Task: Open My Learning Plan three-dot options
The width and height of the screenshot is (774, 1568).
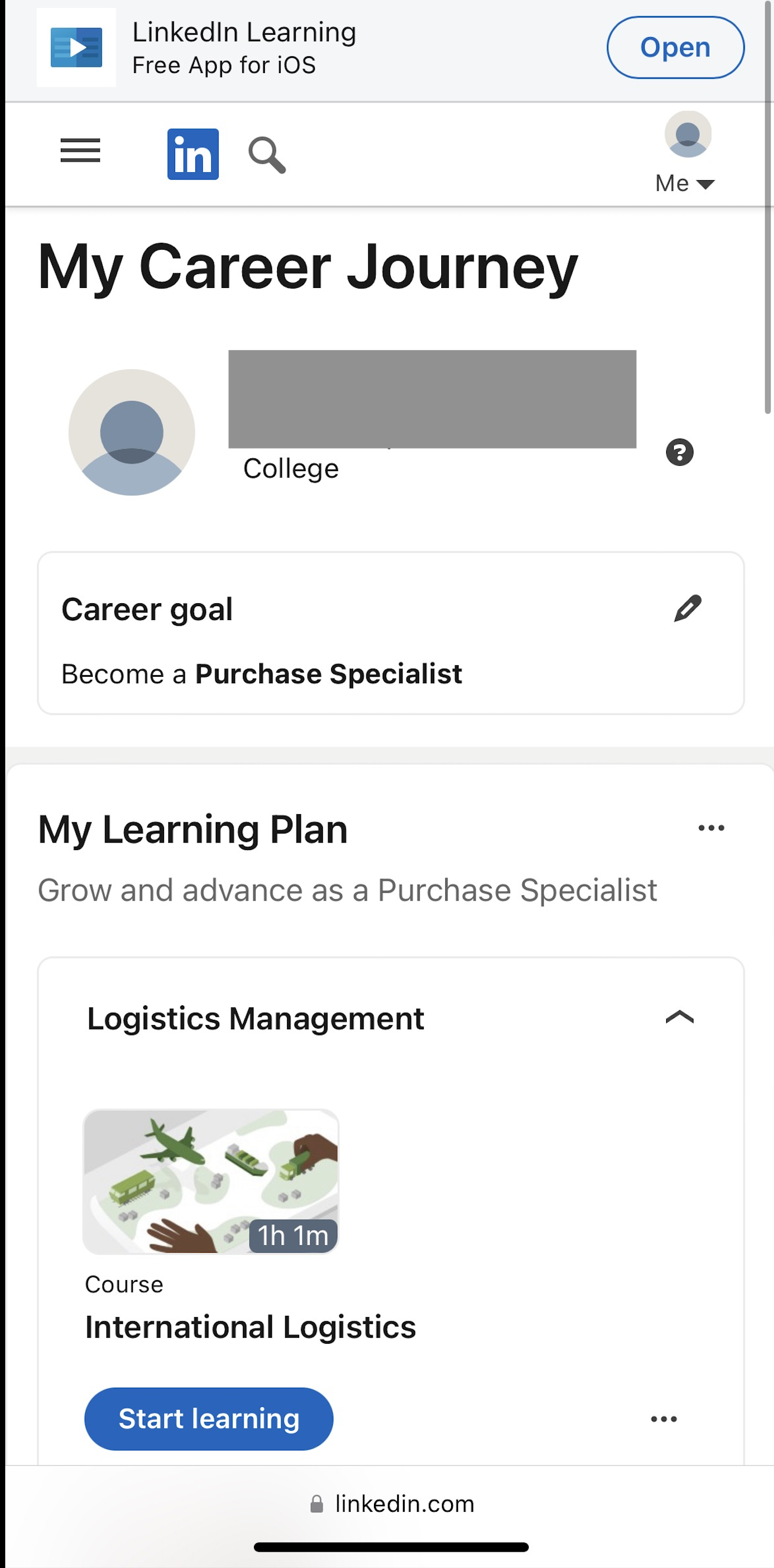Action: click(x=711, y=827)
